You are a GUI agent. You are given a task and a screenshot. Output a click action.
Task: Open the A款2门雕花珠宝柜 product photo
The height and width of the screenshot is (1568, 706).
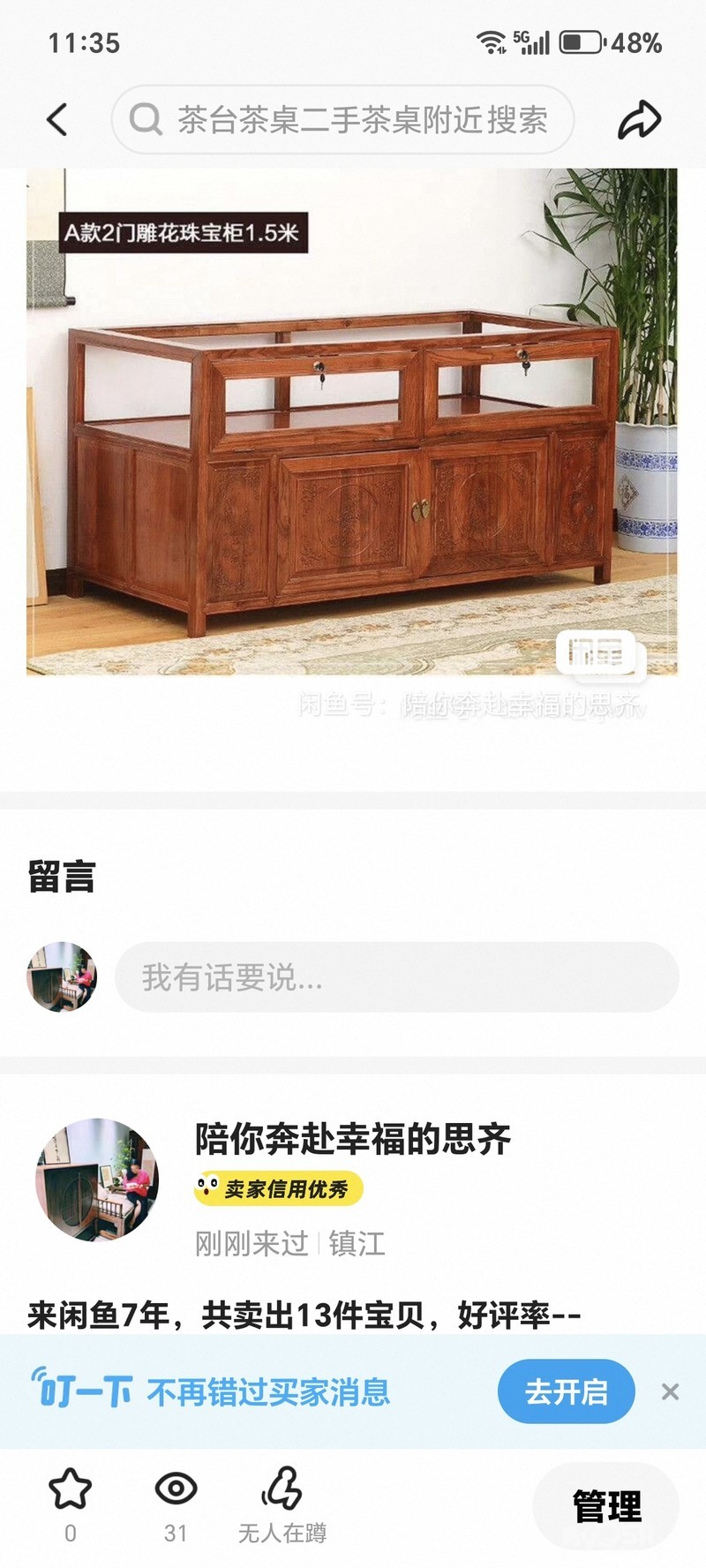tap(351, 422)
